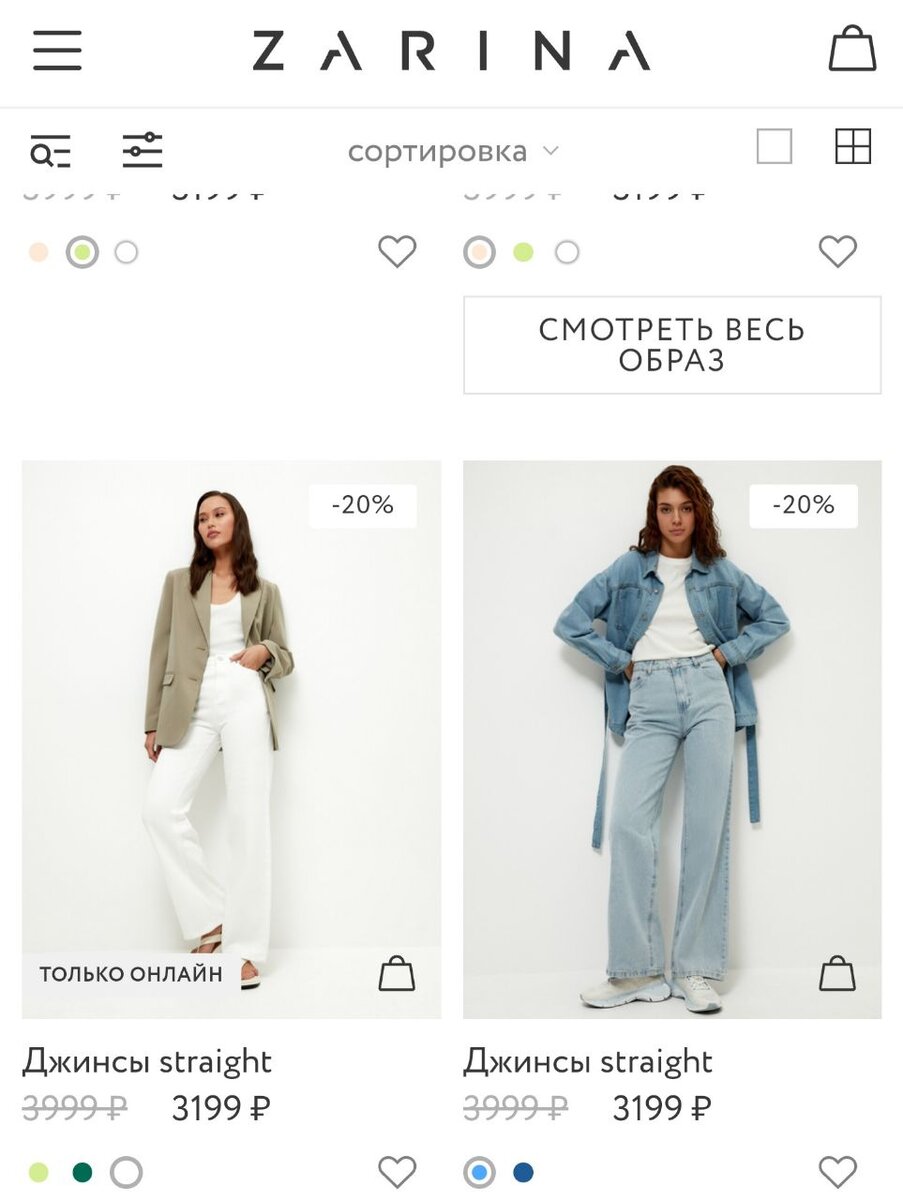Add blue straight jeans to favorites
The width and height of the screenshot is (903, 1200).
[x=837, y=1171]
